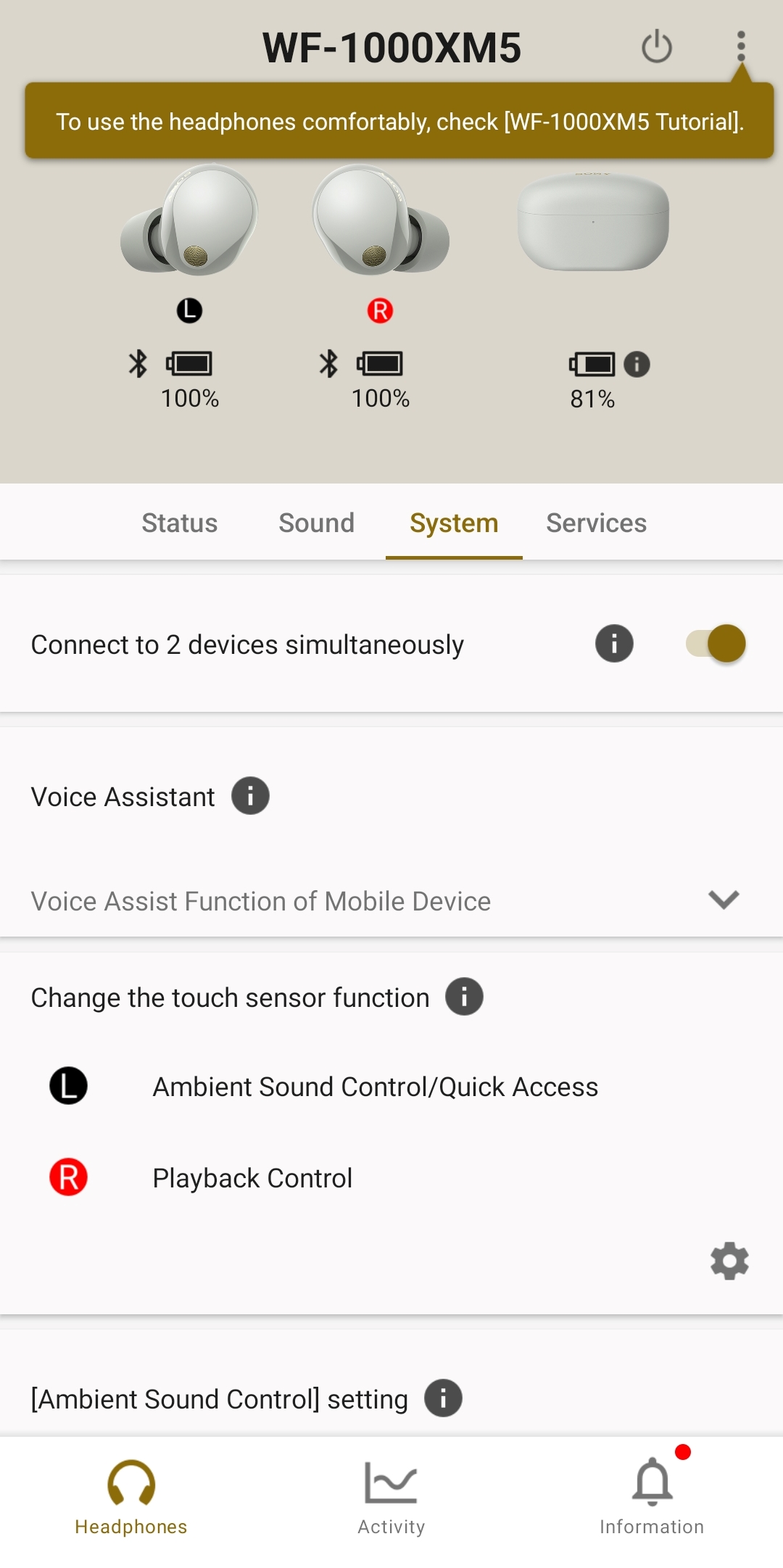Screen dimensions: 783x1568
Task: Expand the Voice Assist Function dropdown
Action: [723, 900]
